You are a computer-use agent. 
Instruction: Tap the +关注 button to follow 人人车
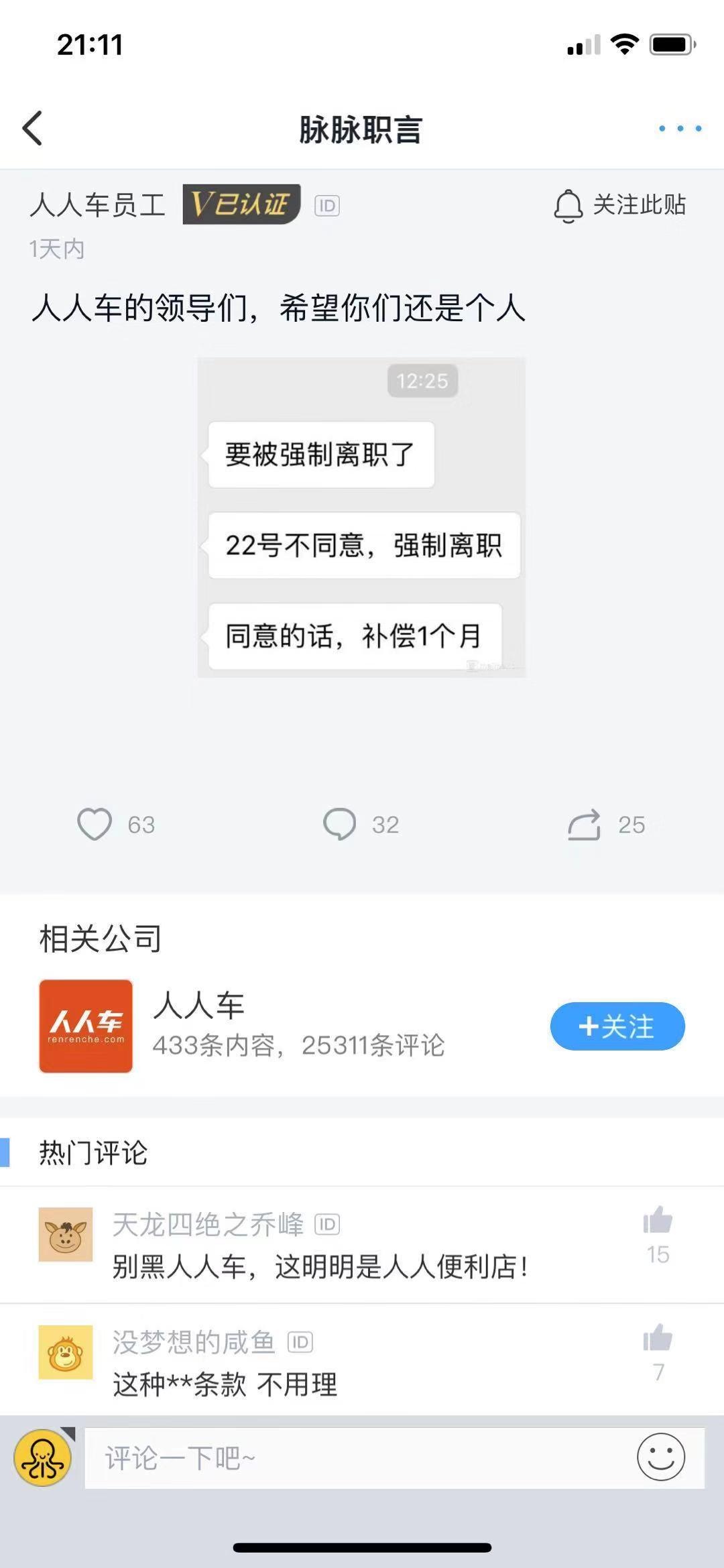[617, 1026]
